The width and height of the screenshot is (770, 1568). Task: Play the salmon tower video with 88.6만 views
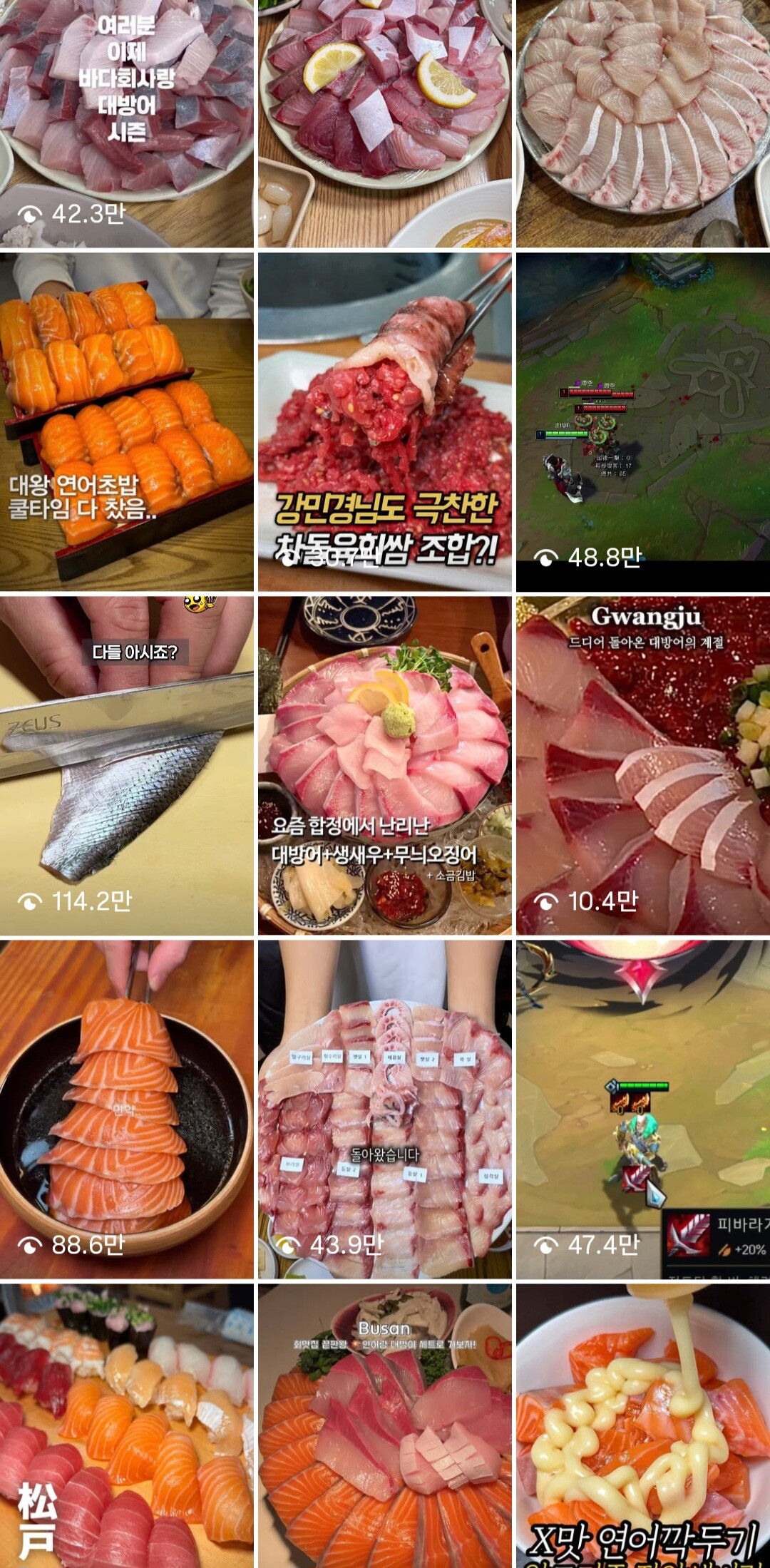(127, 1110)
